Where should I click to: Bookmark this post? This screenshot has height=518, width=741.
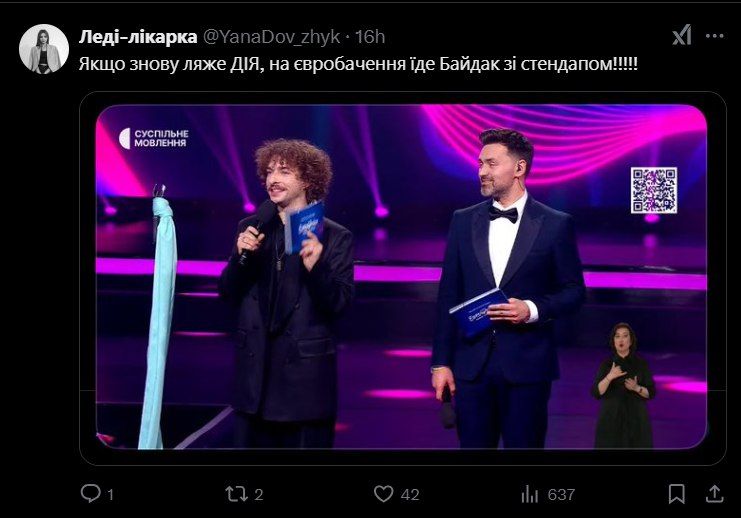(677, 493)
